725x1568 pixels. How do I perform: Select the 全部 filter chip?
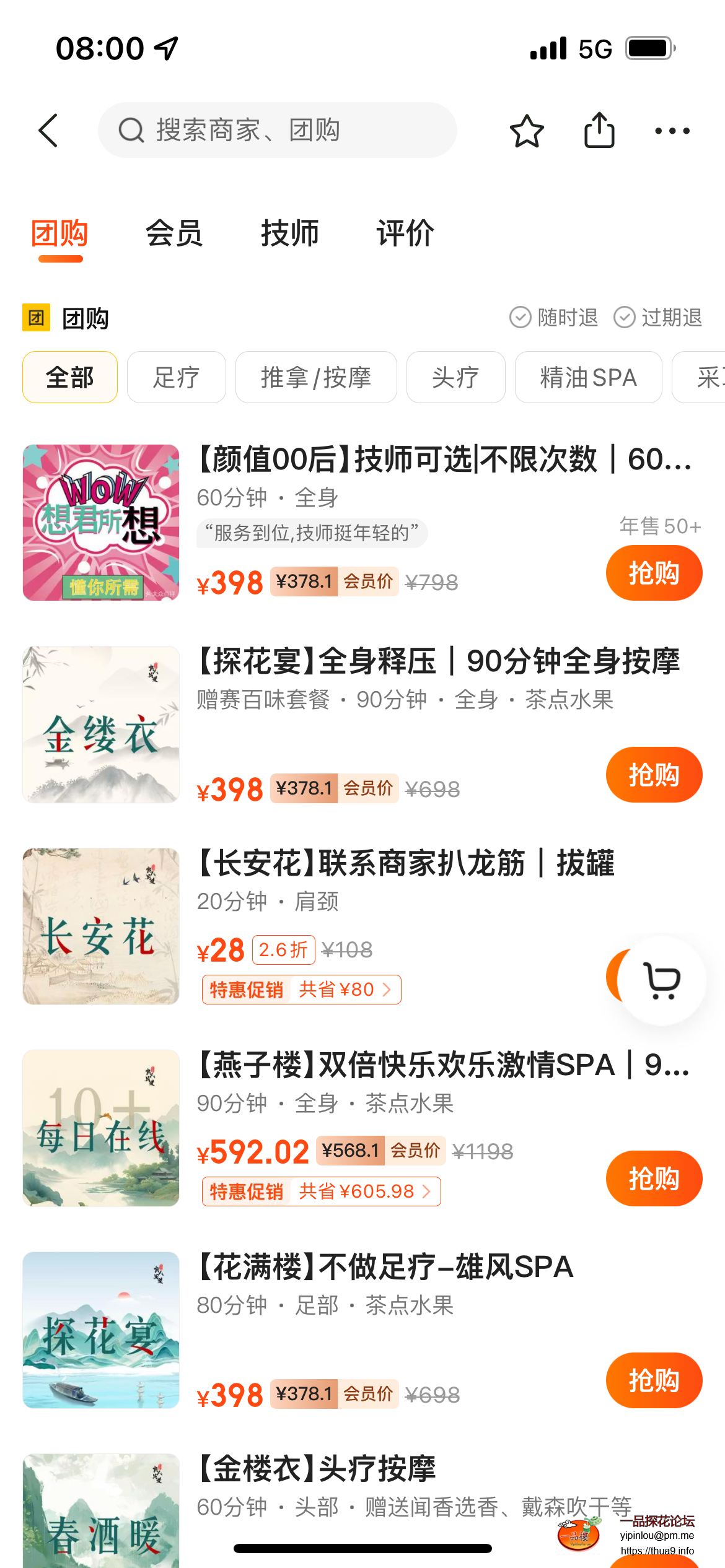pos(70,377)
